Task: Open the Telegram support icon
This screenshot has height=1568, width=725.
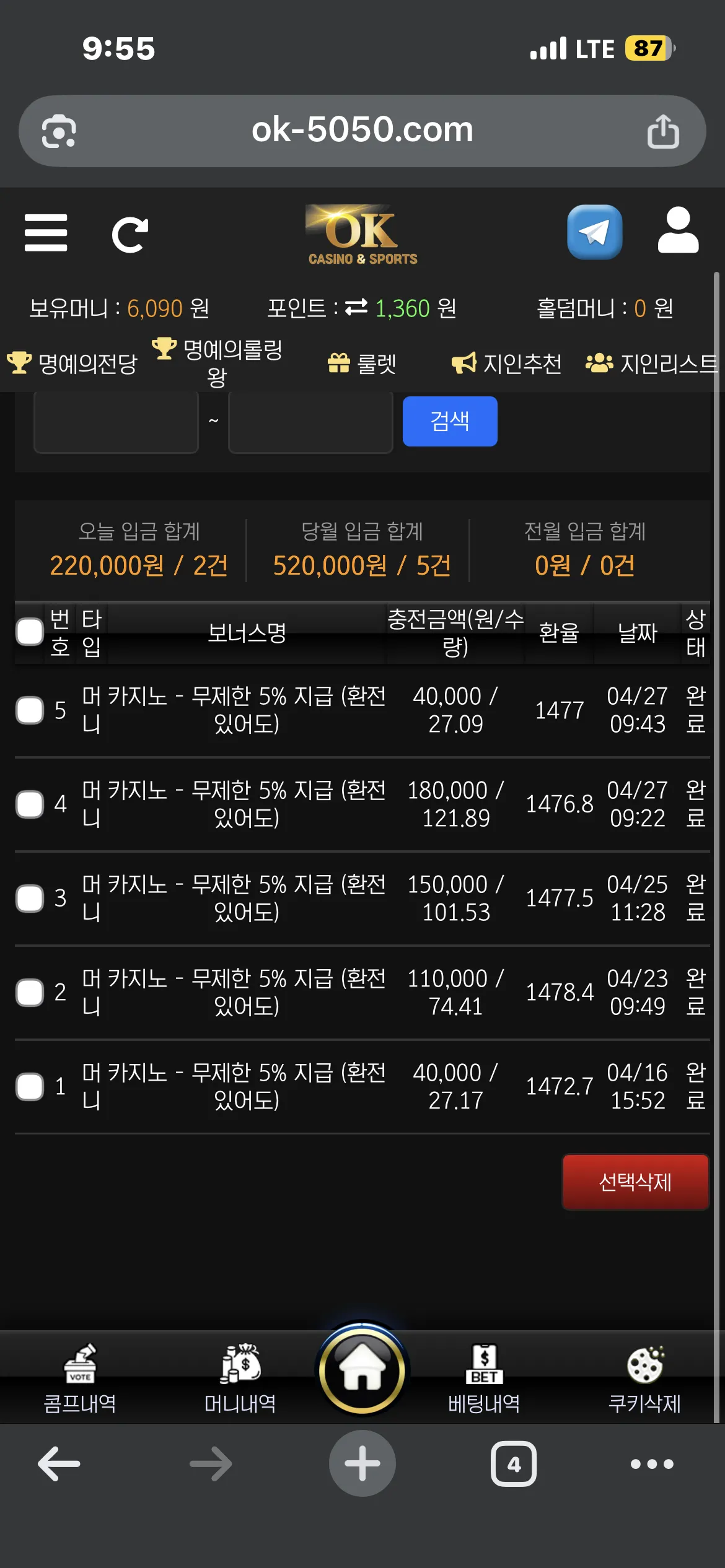Action: point(595,232)
